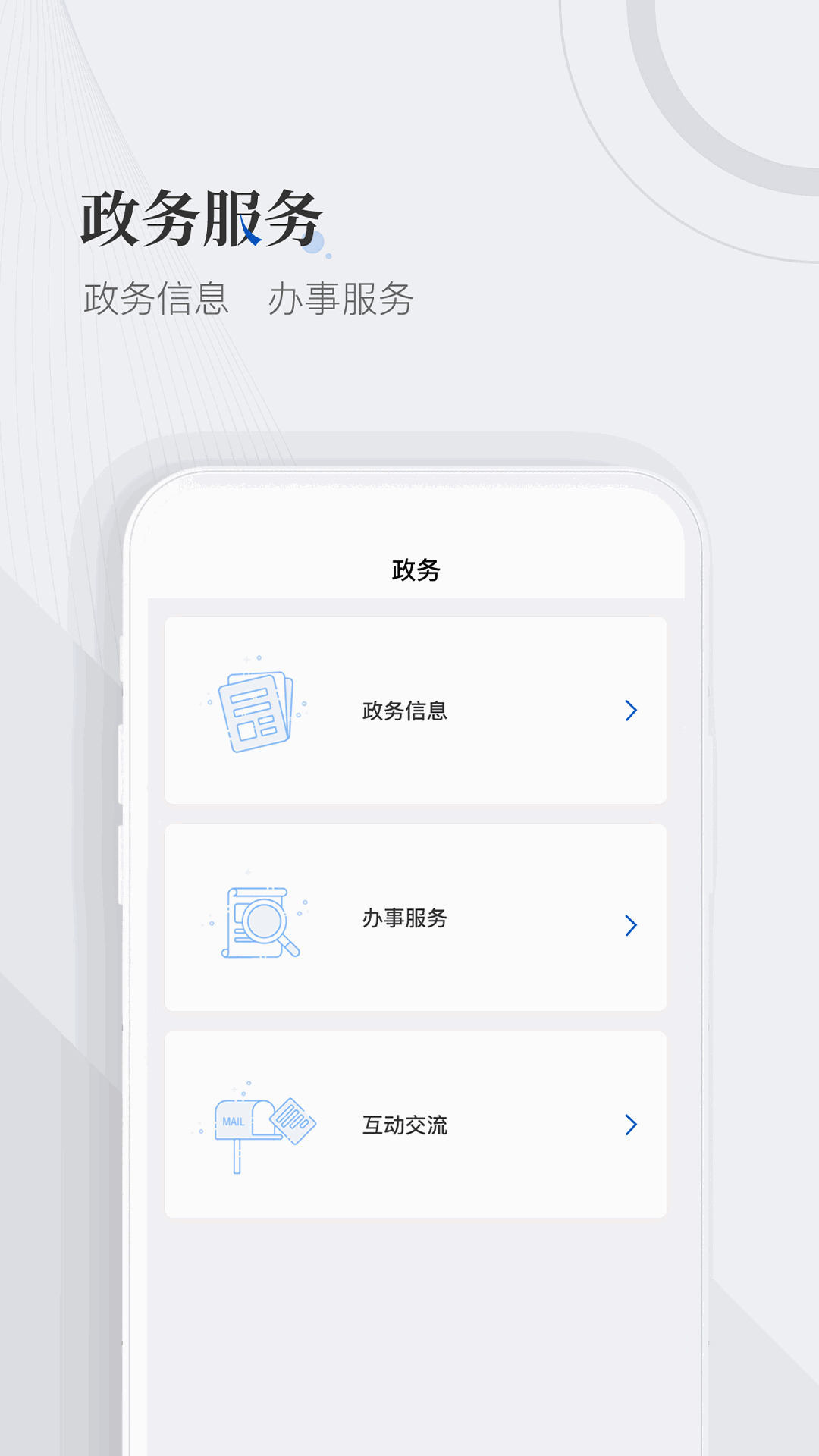Open the 互动交流 card
This screenshot has width=819, height=1456.
417,1126
